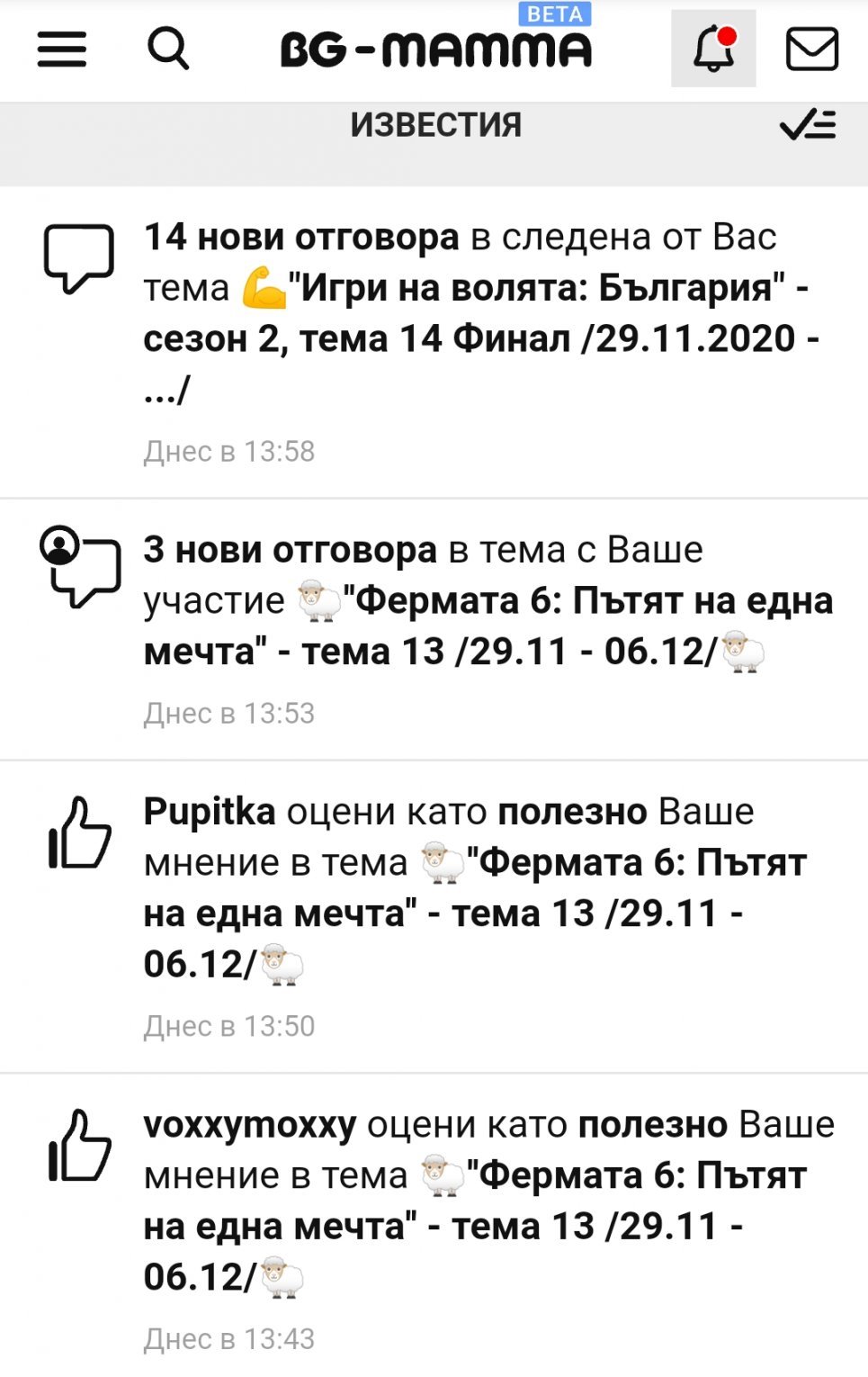868x1377 pixels.
Task: Open Pupitka's useful rating notification
Action: [477, 887]
